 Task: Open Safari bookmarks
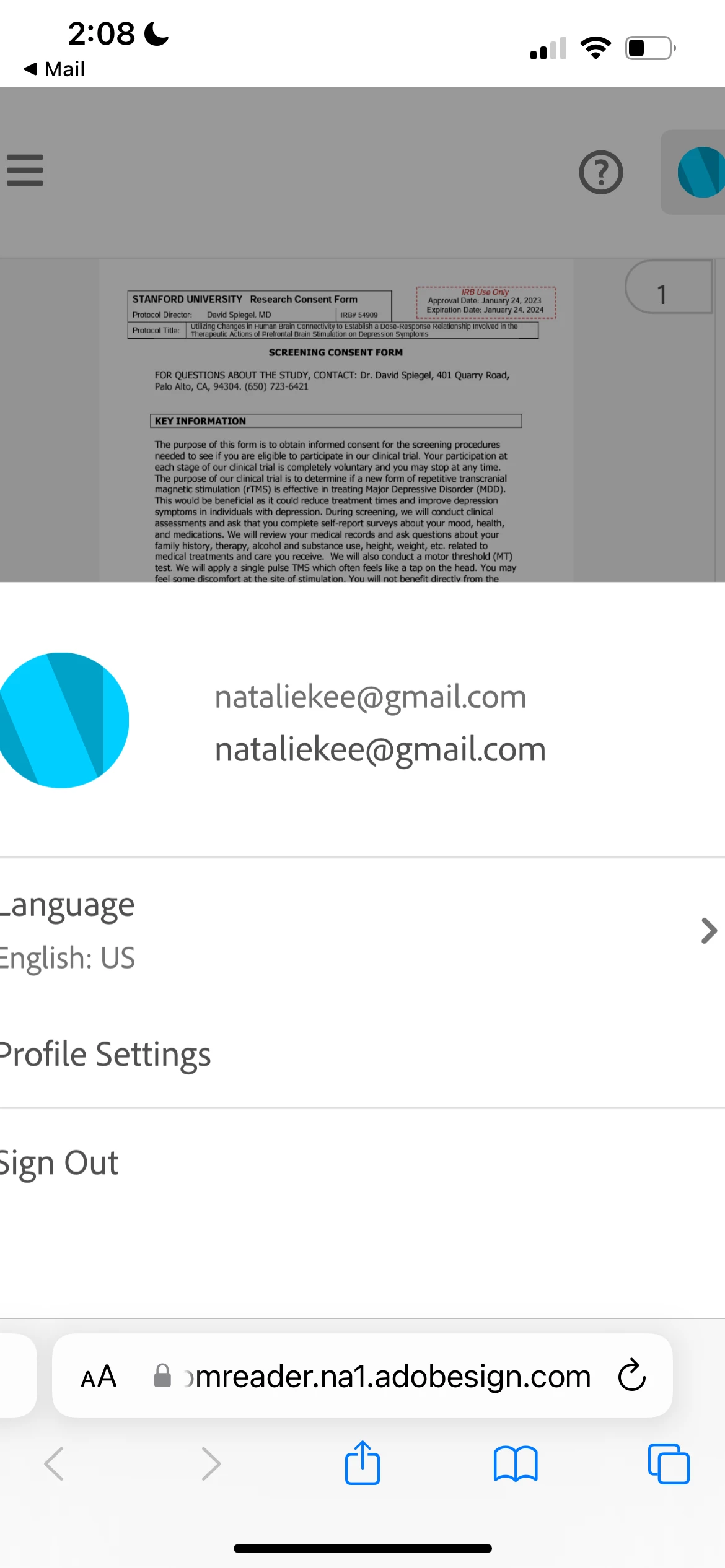point(516,1463)
